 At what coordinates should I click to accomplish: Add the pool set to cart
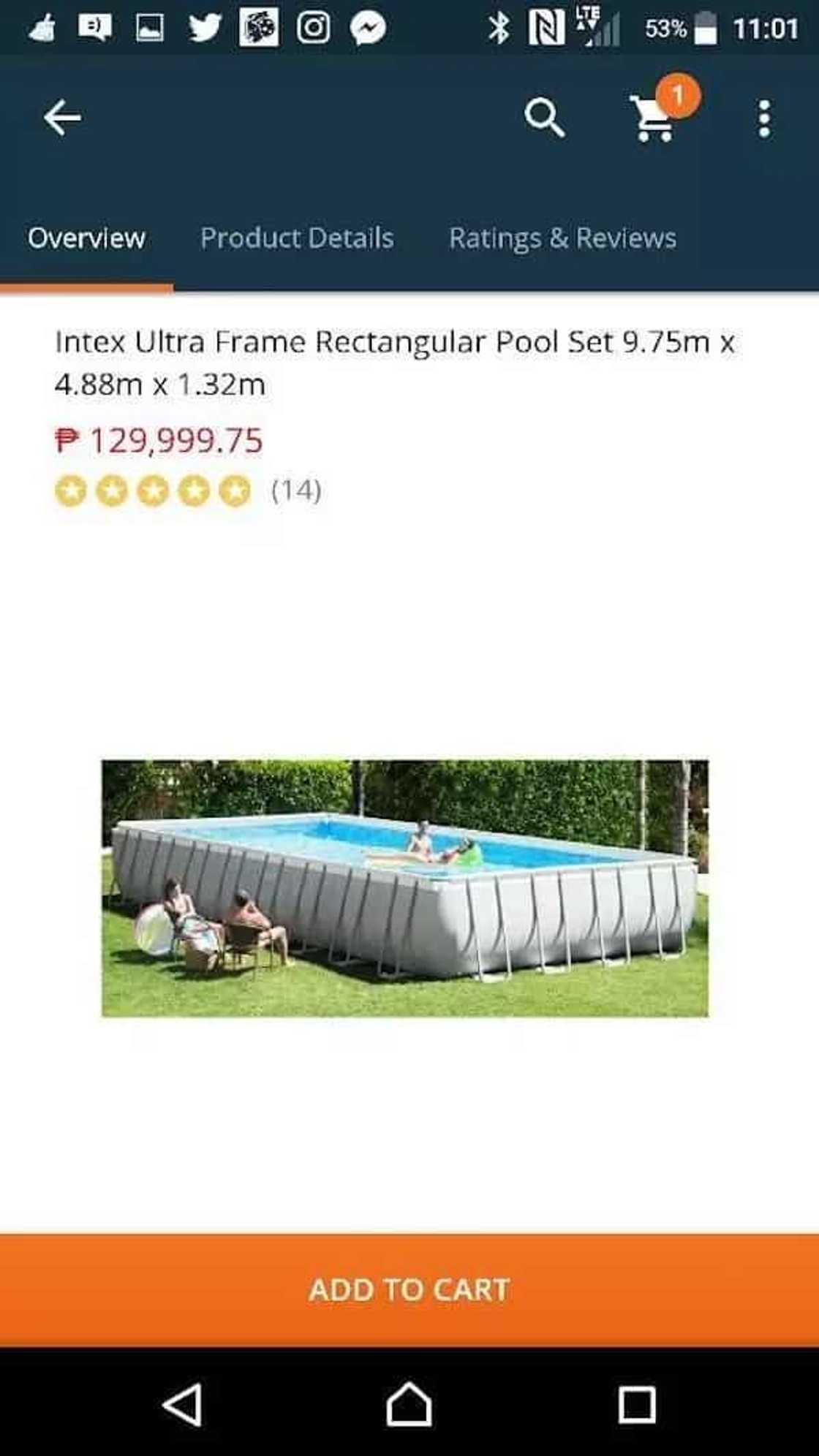pyautogui.click(x=409, y=1290)
